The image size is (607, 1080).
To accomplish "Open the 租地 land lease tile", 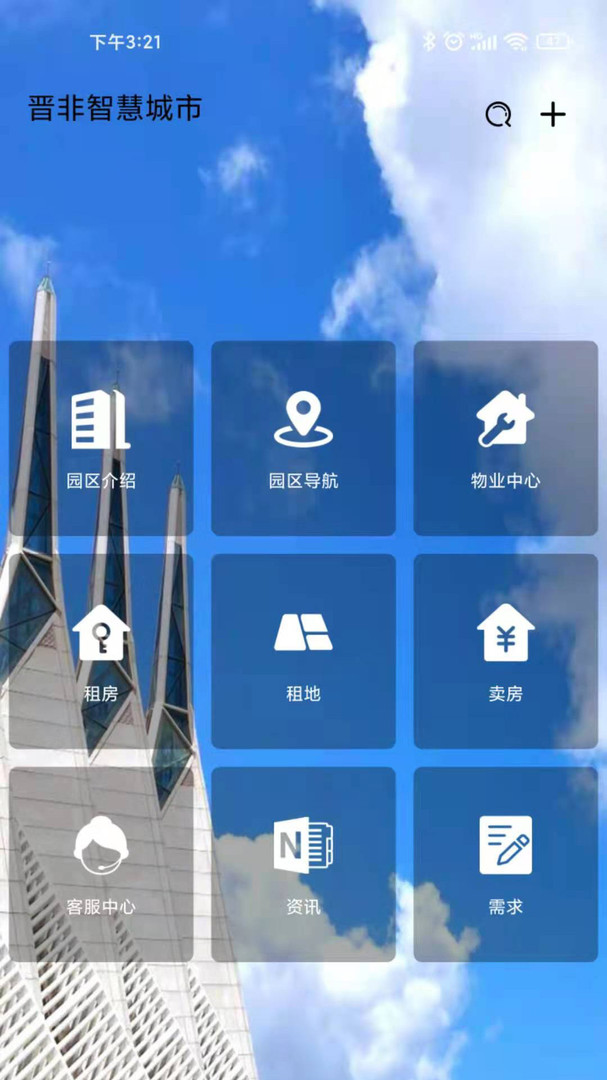I will coord(303,651).
